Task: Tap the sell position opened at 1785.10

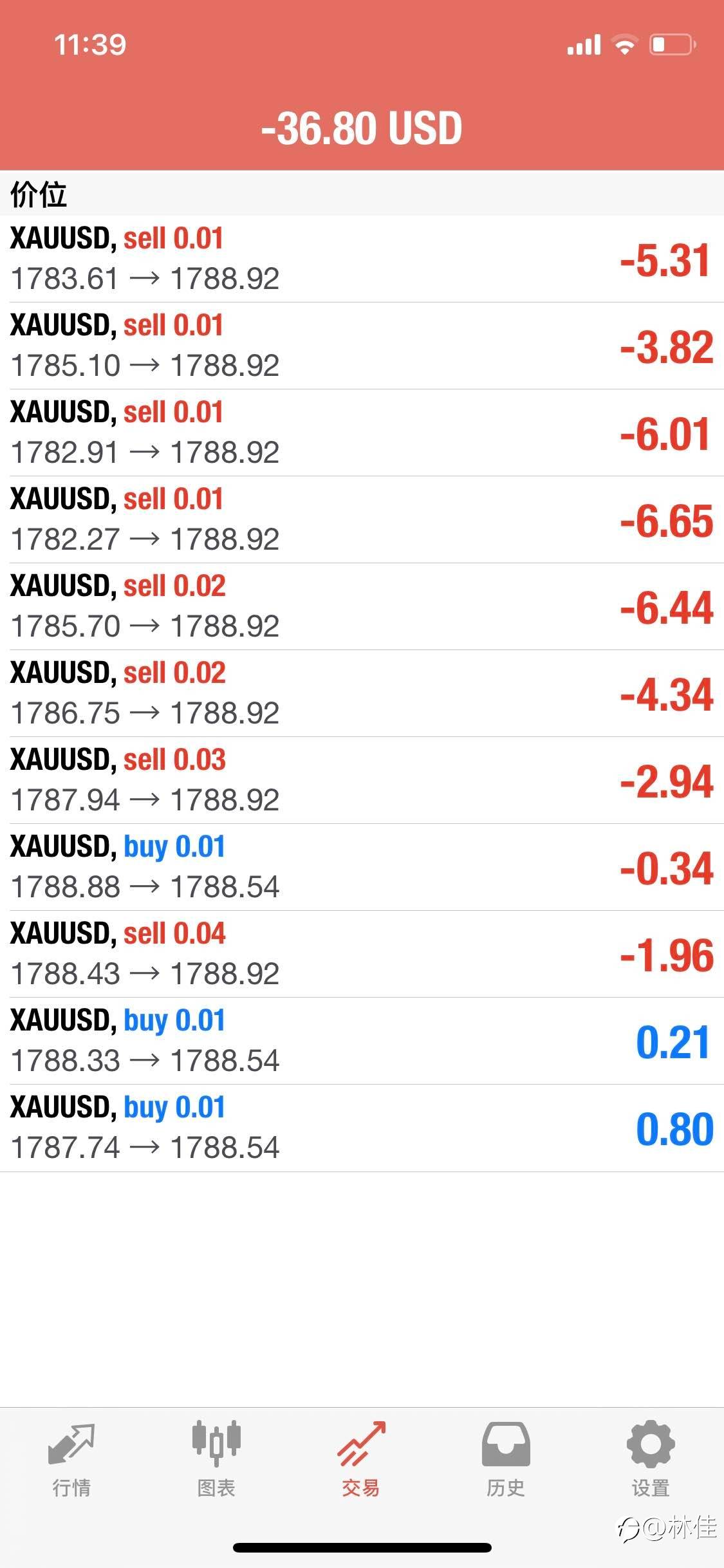Action: [362, 346]
